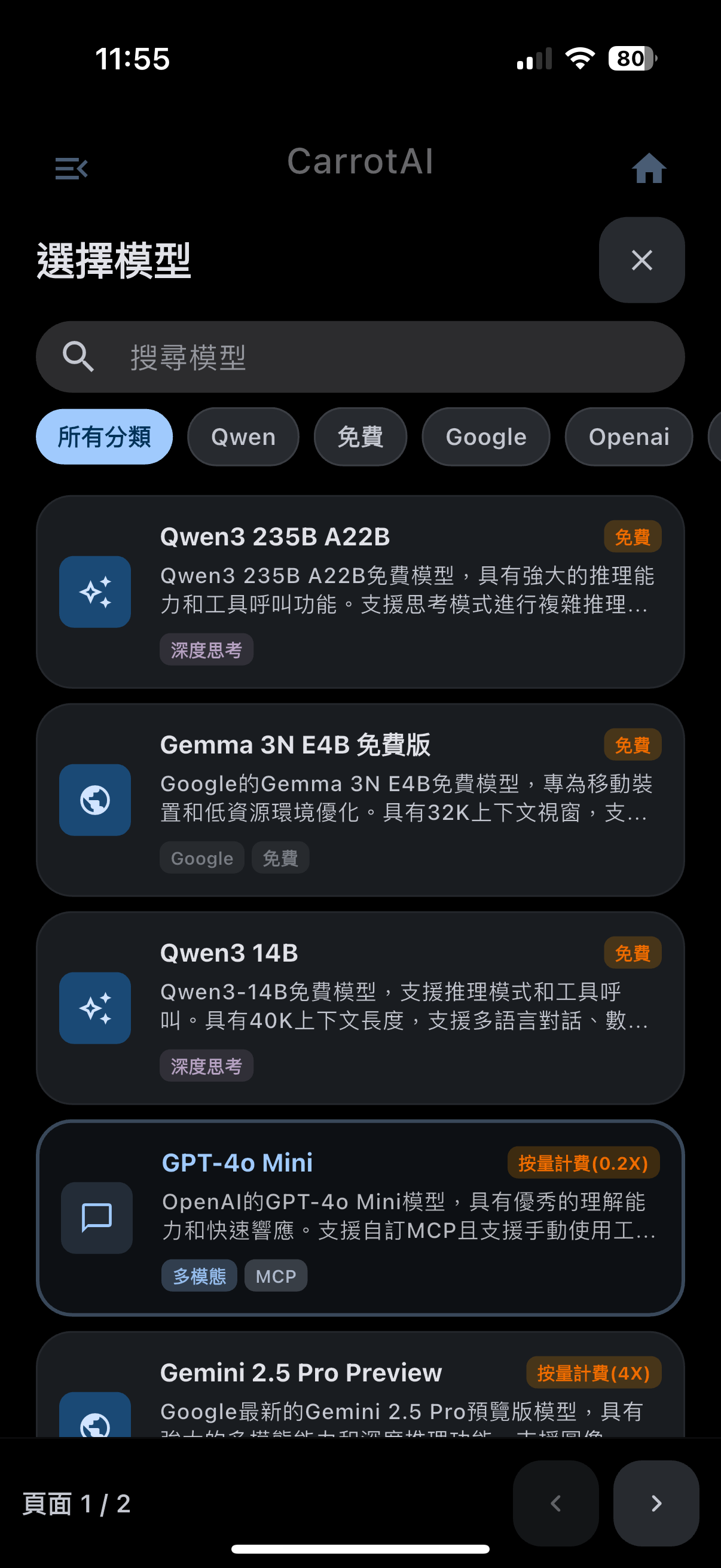This screenshot has height=1568, width=721.
Task: Filter models by Google chip
Action: coord(485,437)
